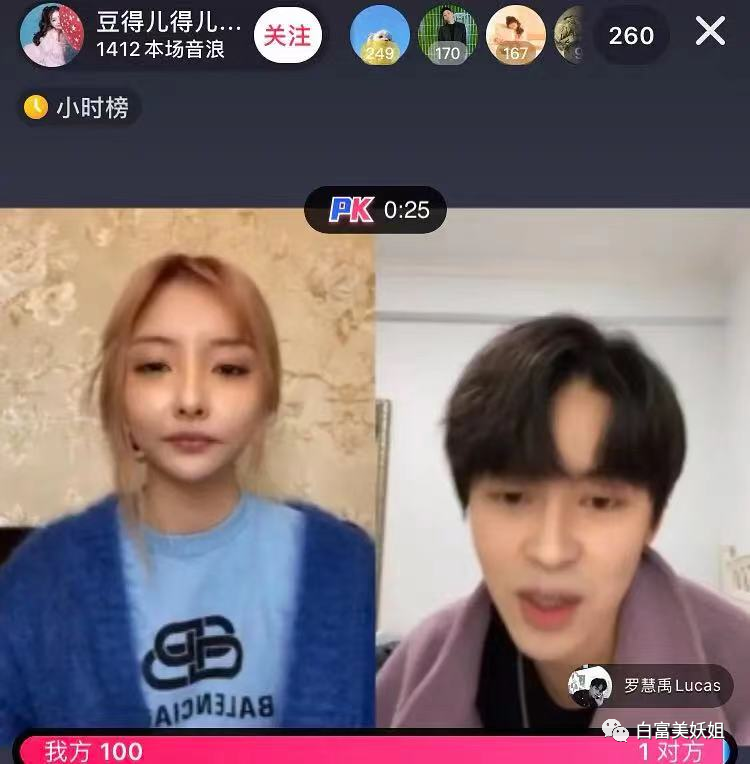Open PK timer details
Image resolution: width=750 pixels, height=764 pixels.
[x=375, y=210]
